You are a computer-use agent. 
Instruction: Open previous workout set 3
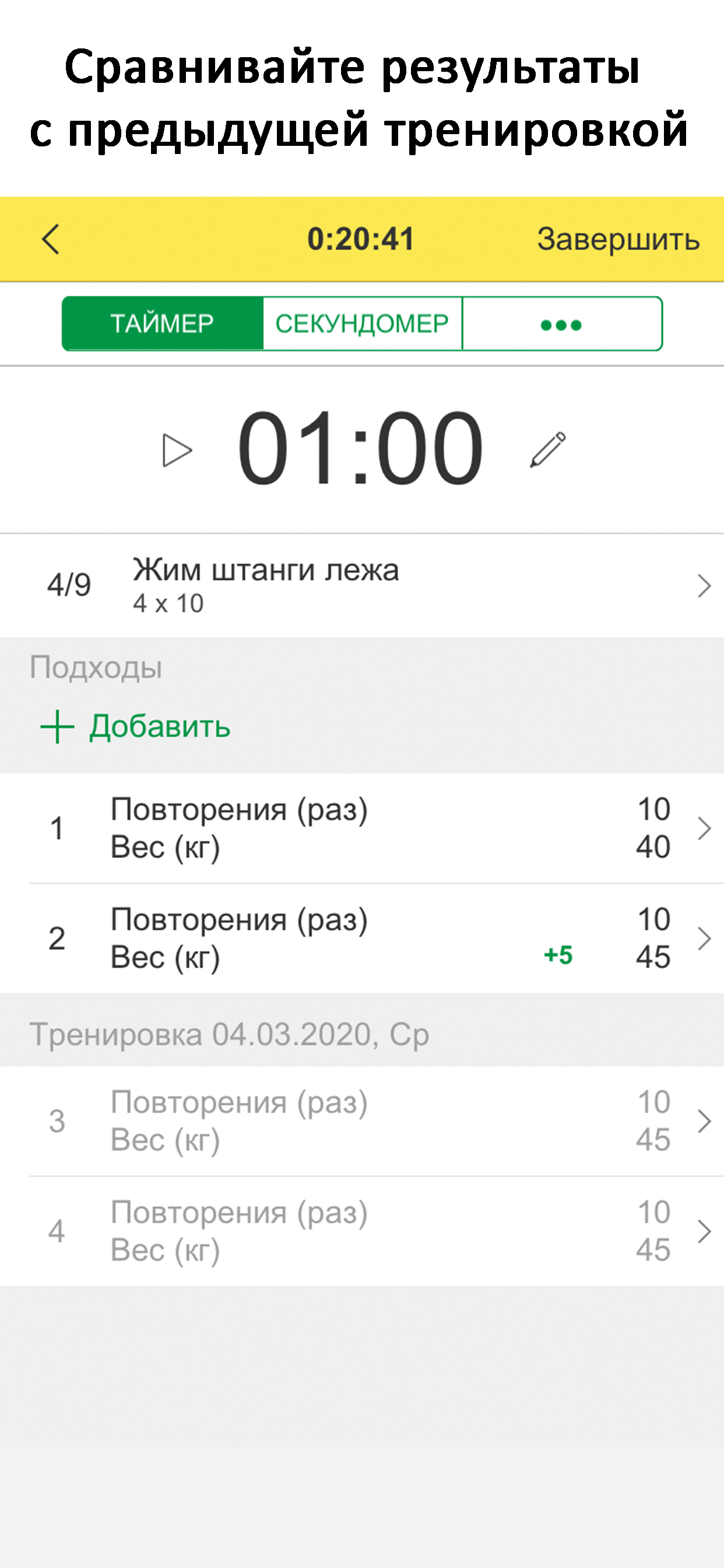[362, 1121]
